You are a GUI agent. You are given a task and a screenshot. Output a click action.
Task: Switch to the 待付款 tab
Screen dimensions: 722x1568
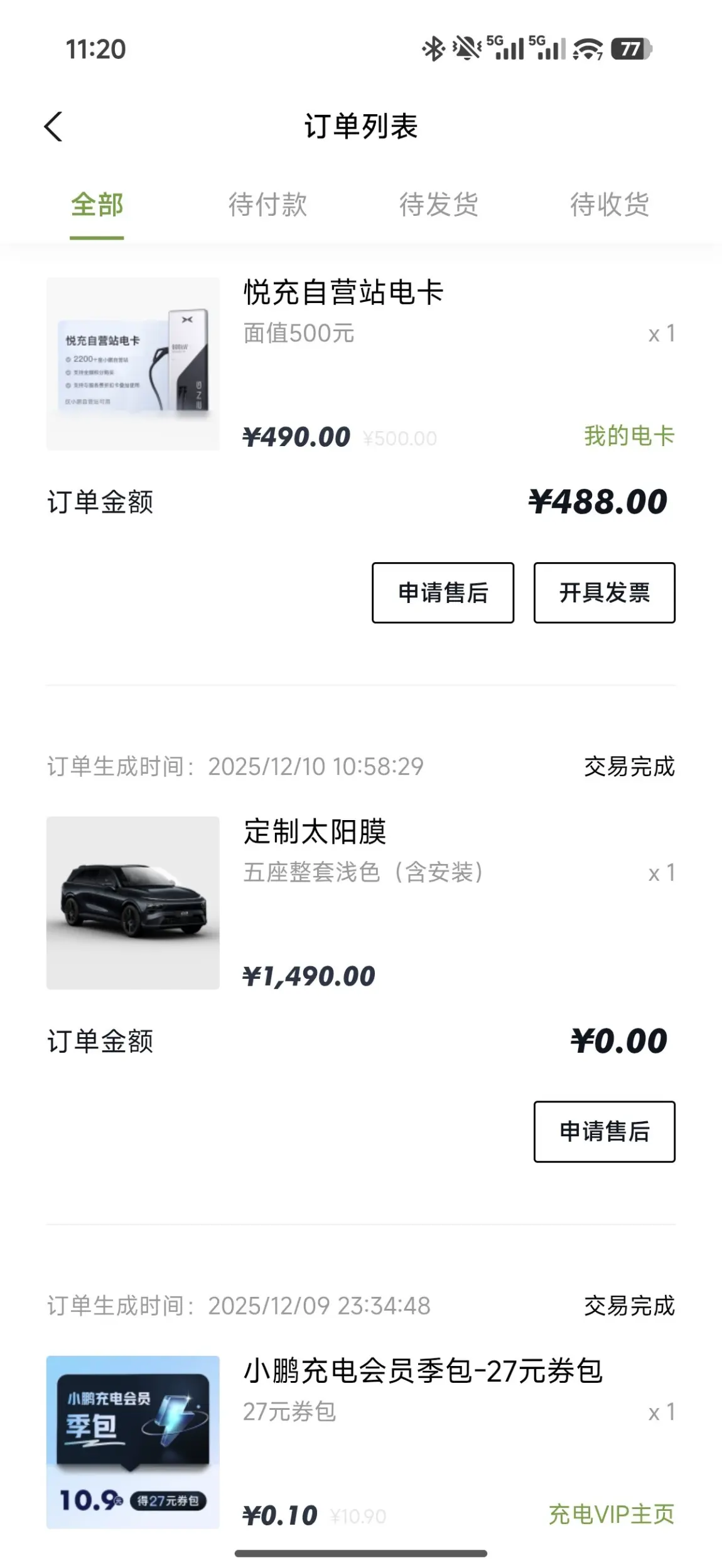click(267, 205)
